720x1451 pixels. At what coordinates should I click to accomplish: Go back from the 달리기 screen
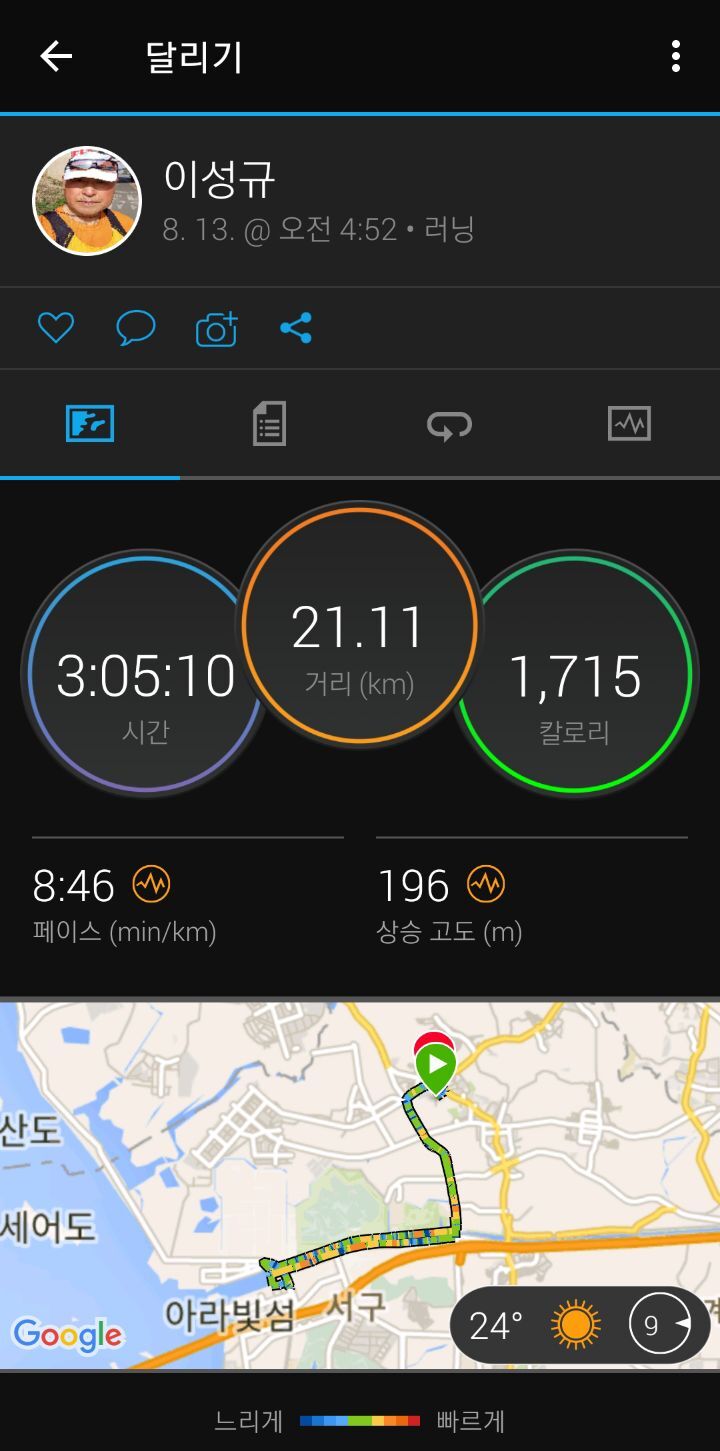coord(56,57)
